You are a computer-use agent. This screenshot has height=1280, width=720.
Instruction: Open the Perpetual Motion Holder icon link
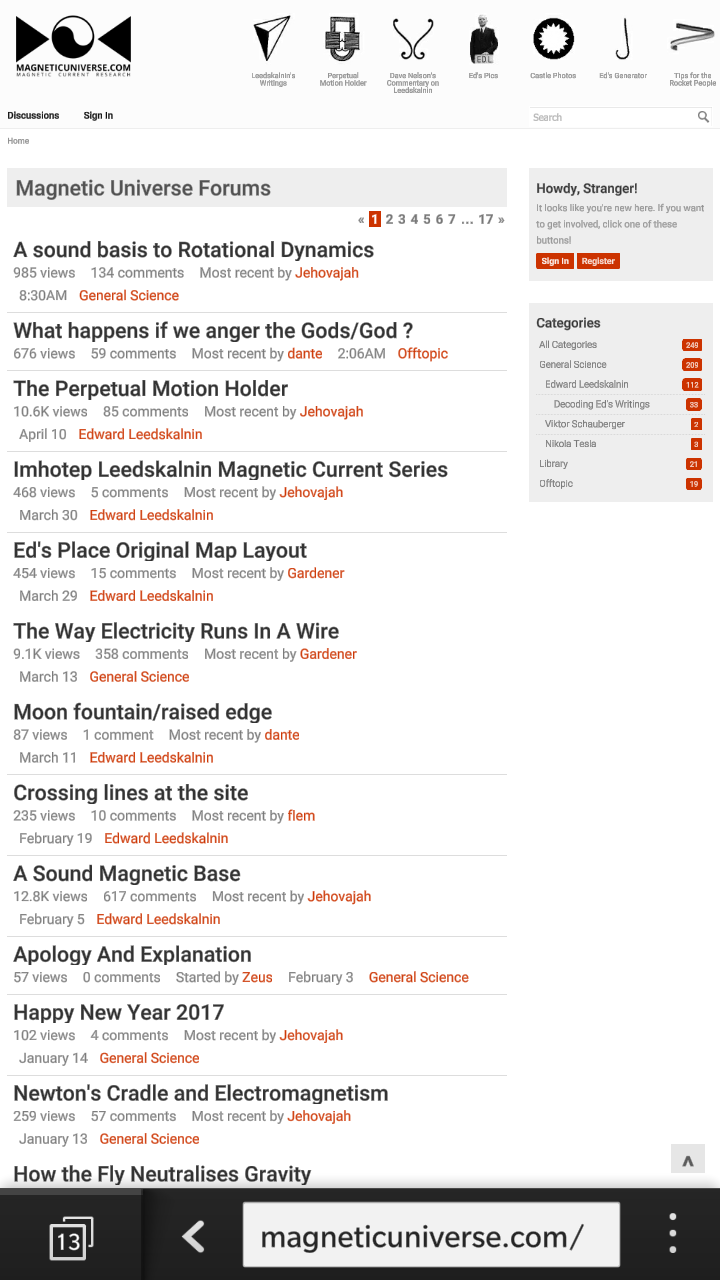pos(342,51)
